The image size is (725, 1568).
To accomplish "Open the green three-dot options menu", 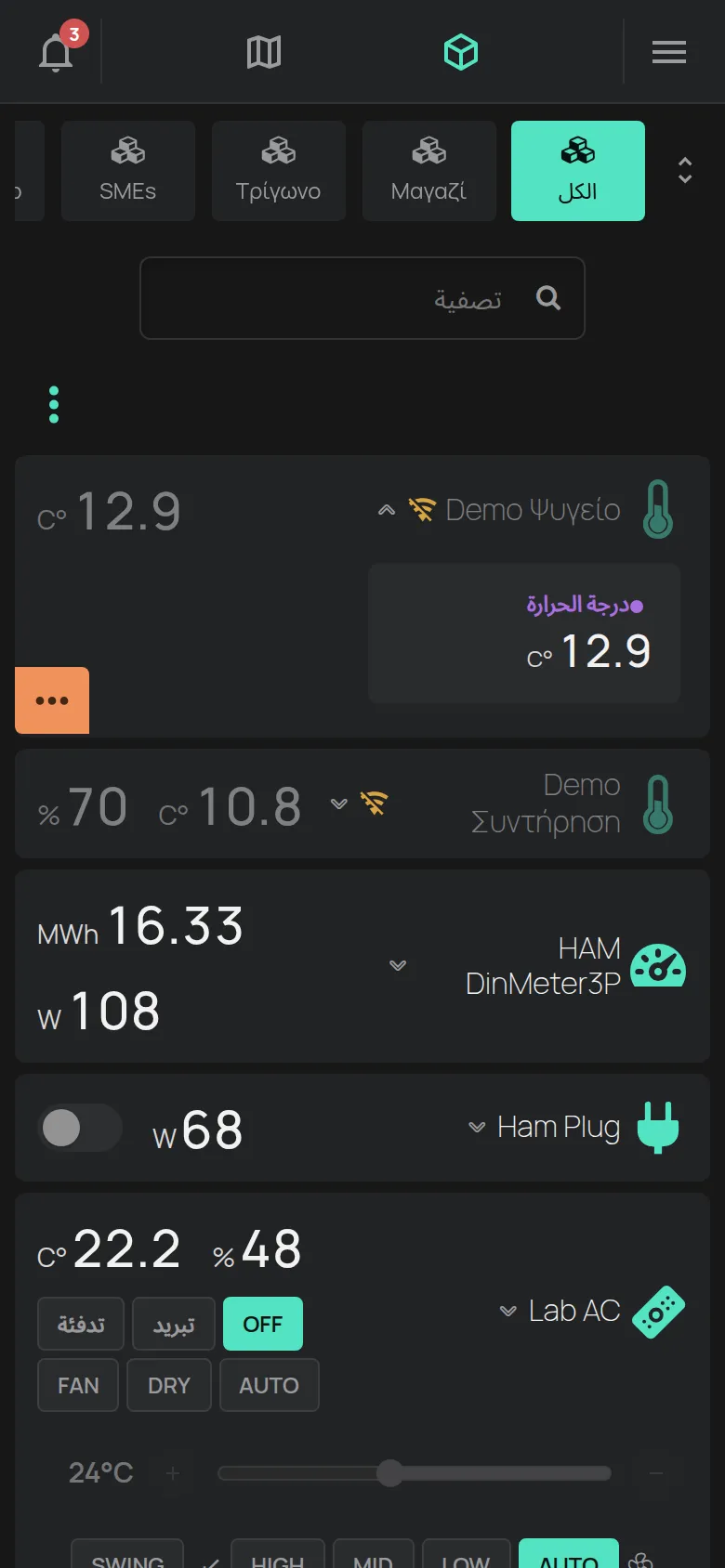I will (x=54, y=405).
